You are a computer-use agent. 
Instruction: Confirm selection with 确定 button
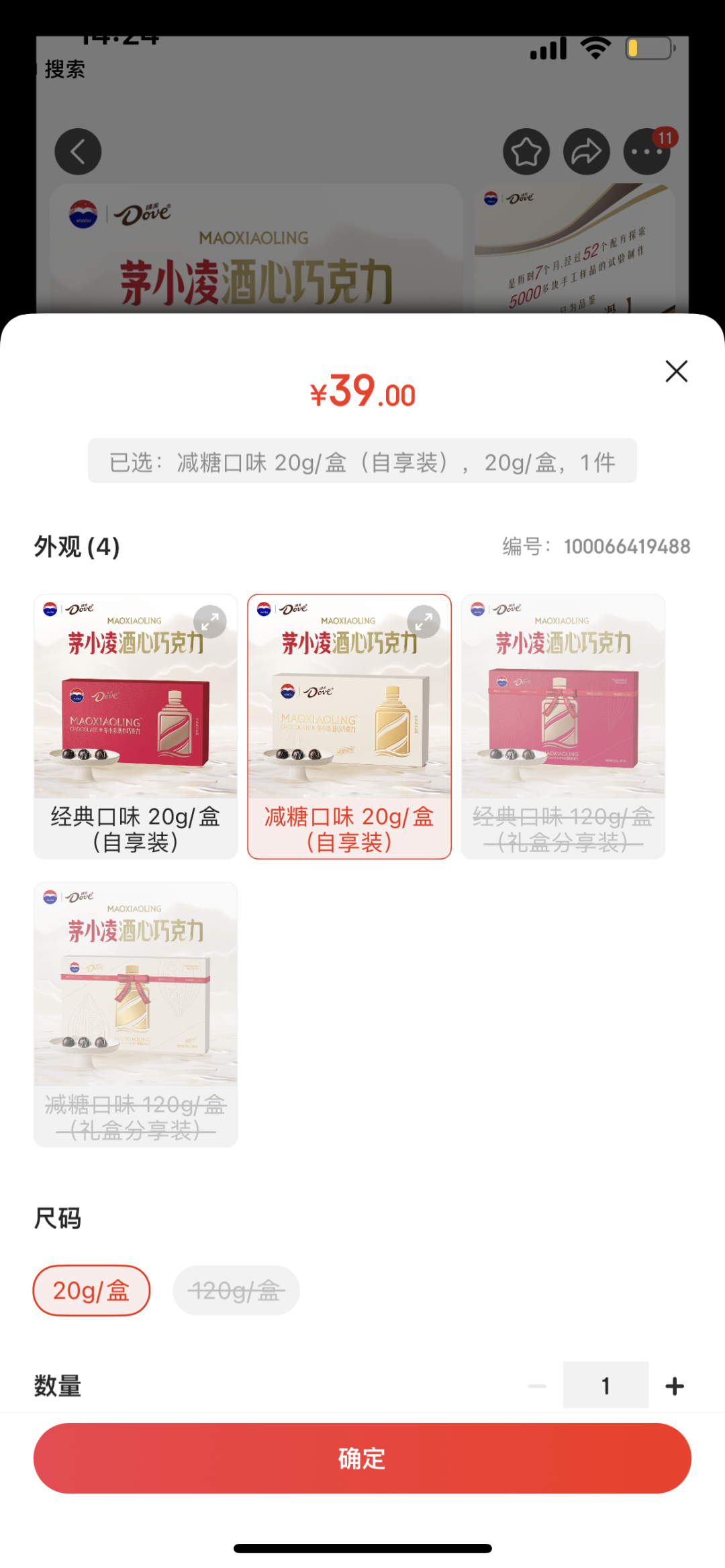click(362, 1458)
